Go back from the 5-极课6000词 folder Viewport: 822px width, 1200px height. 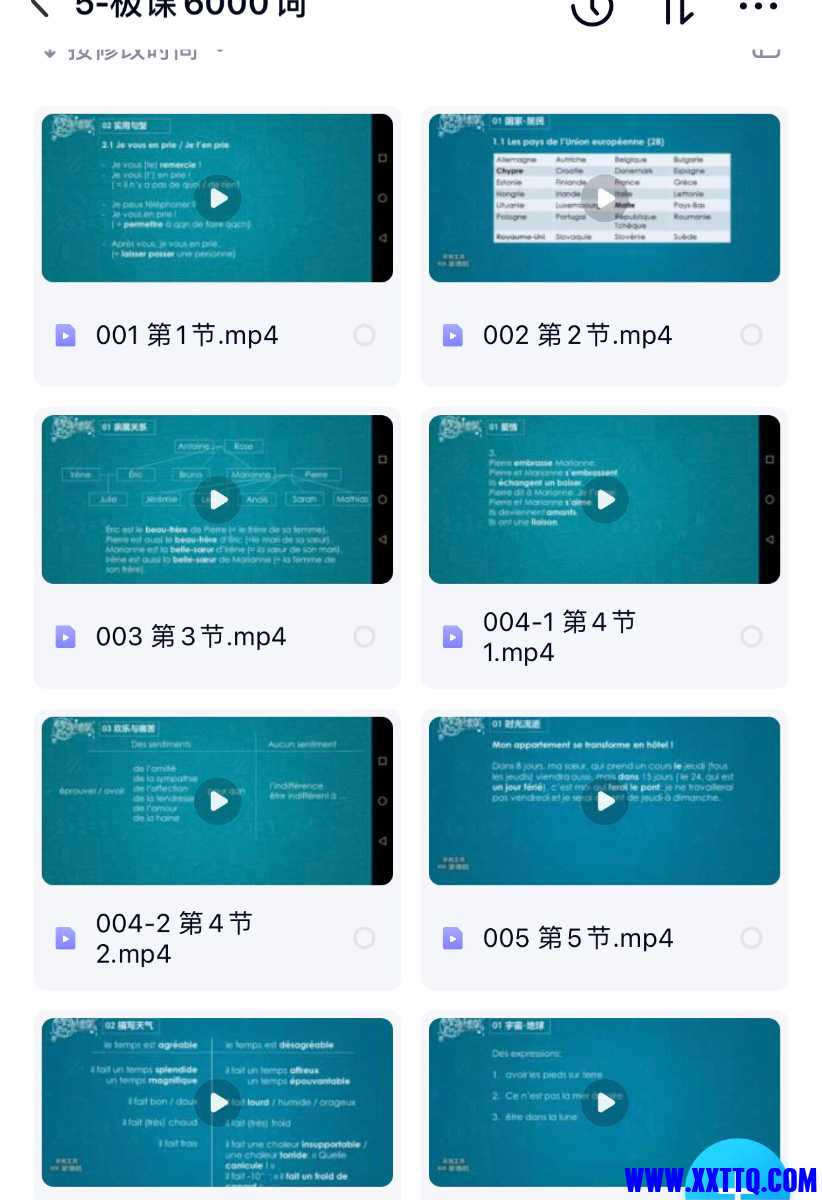click(40, 8)
